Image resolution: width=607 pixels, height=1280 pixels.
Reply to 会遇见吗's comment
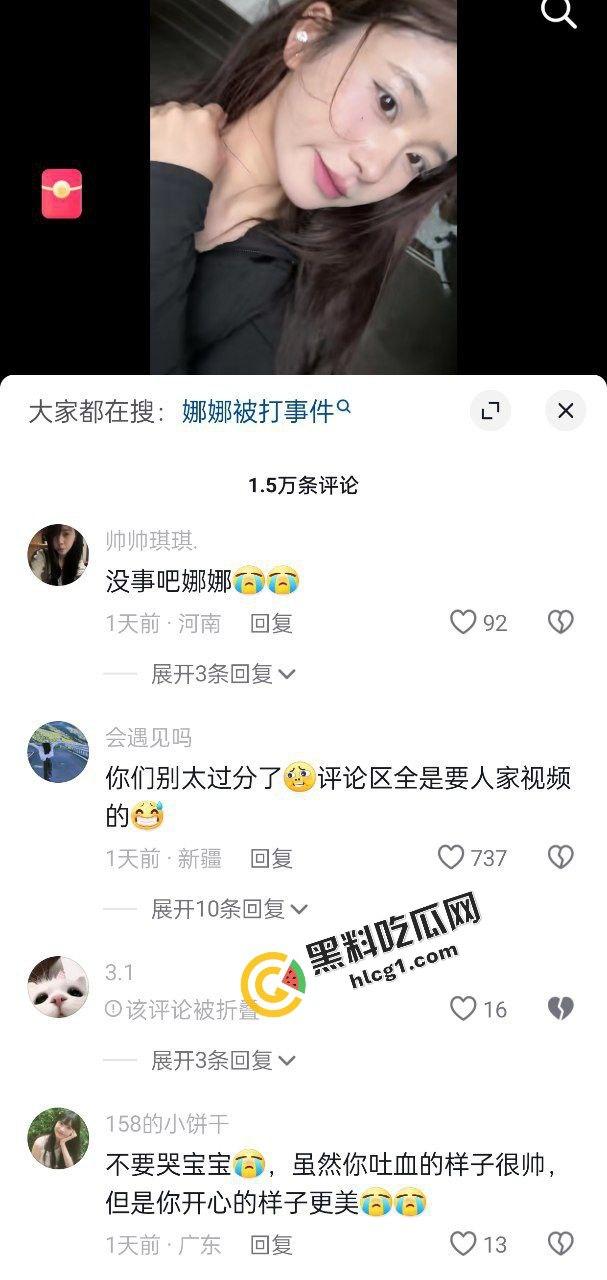pos(271,858)
